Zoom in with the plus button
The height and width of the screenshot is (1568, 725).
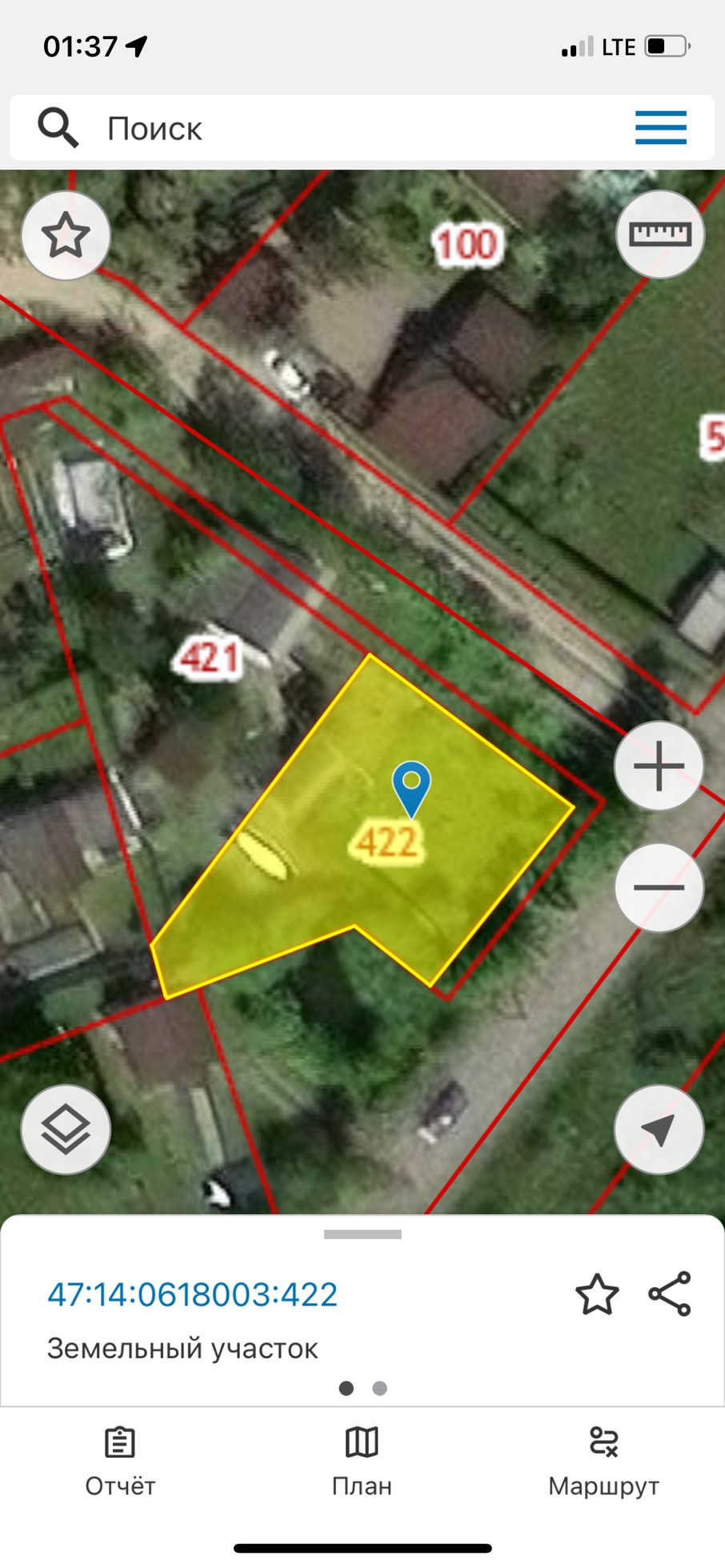coord(659,766)
